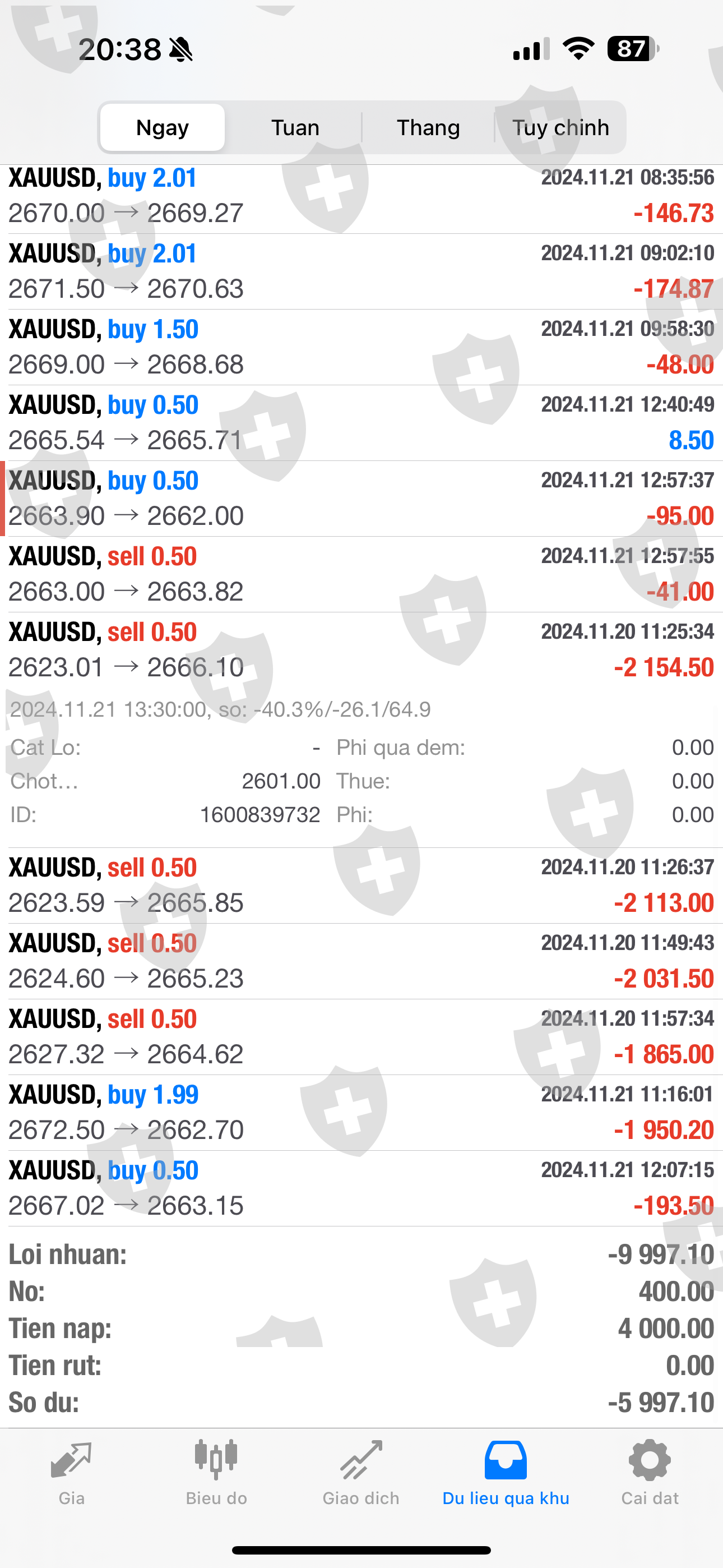The width and height of the screenshot is (723, 1568).
Task: Expand the buy 1.50 trade at 09:58:30
Action: point(361,347)
